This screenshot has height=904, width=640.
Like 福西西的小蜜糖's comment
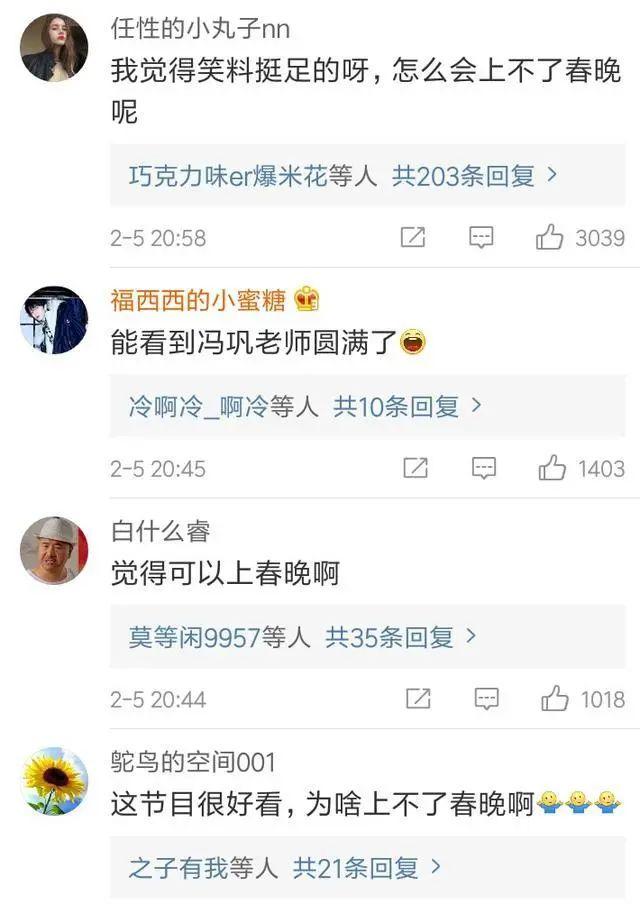(x=552, y=468)
